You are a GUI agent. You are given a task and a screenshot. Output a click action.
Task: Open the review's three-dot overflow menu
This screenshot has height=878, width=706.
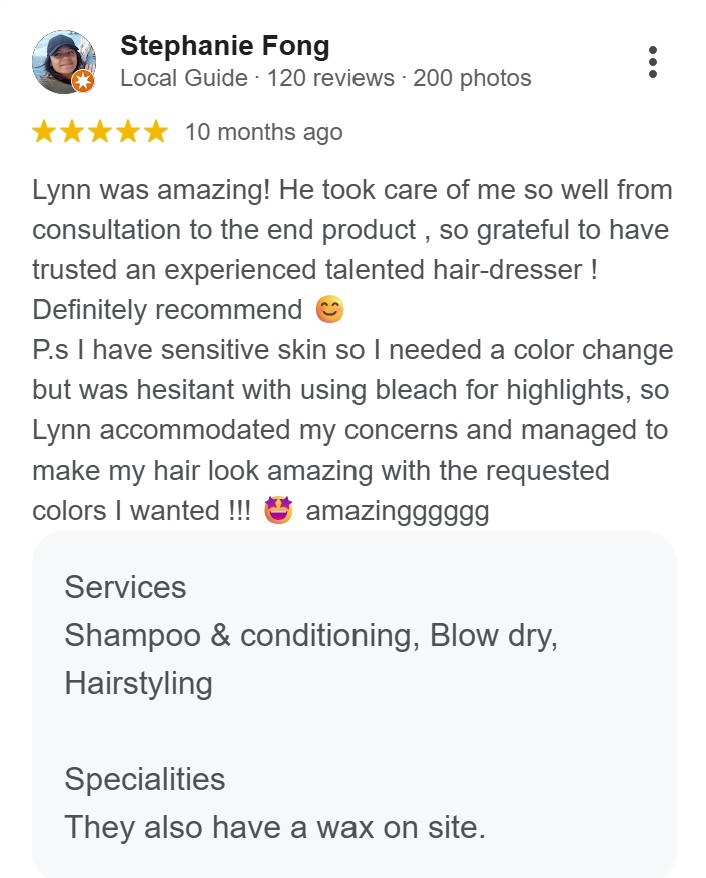click(652, 62)
